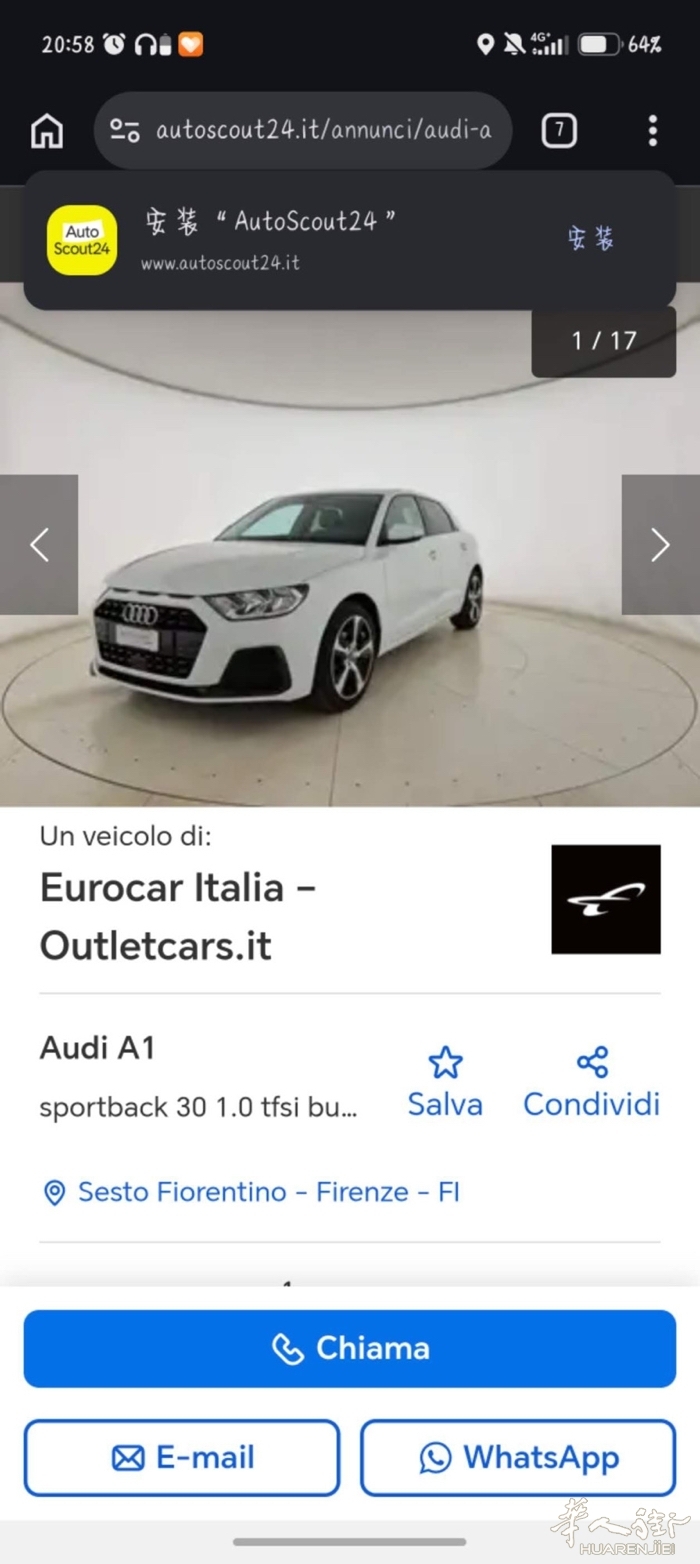
Task: Tap the autoscout24.it address bar
Action: click(x=303, y=131)
